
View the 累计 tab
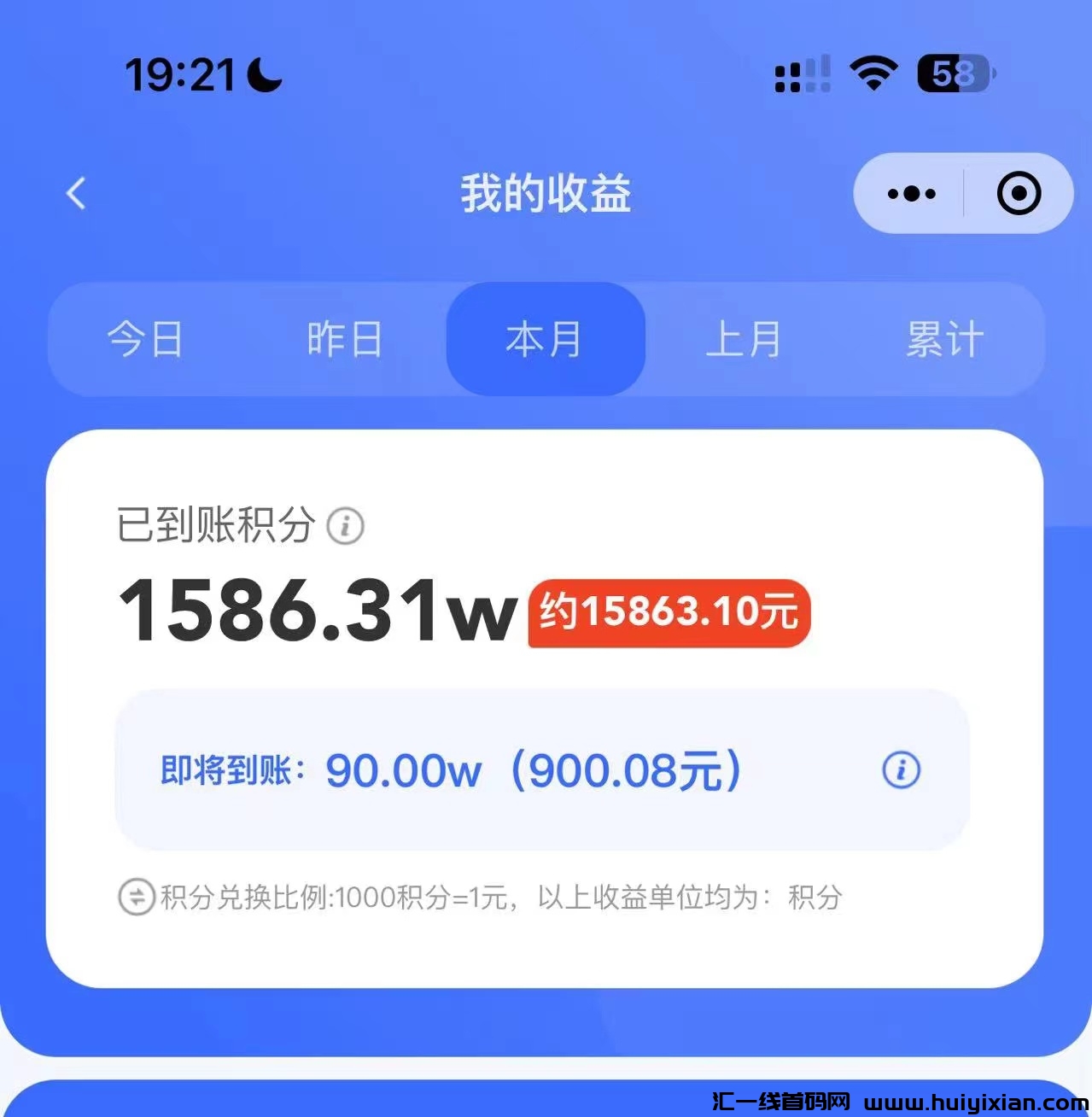tap(944, 339)
